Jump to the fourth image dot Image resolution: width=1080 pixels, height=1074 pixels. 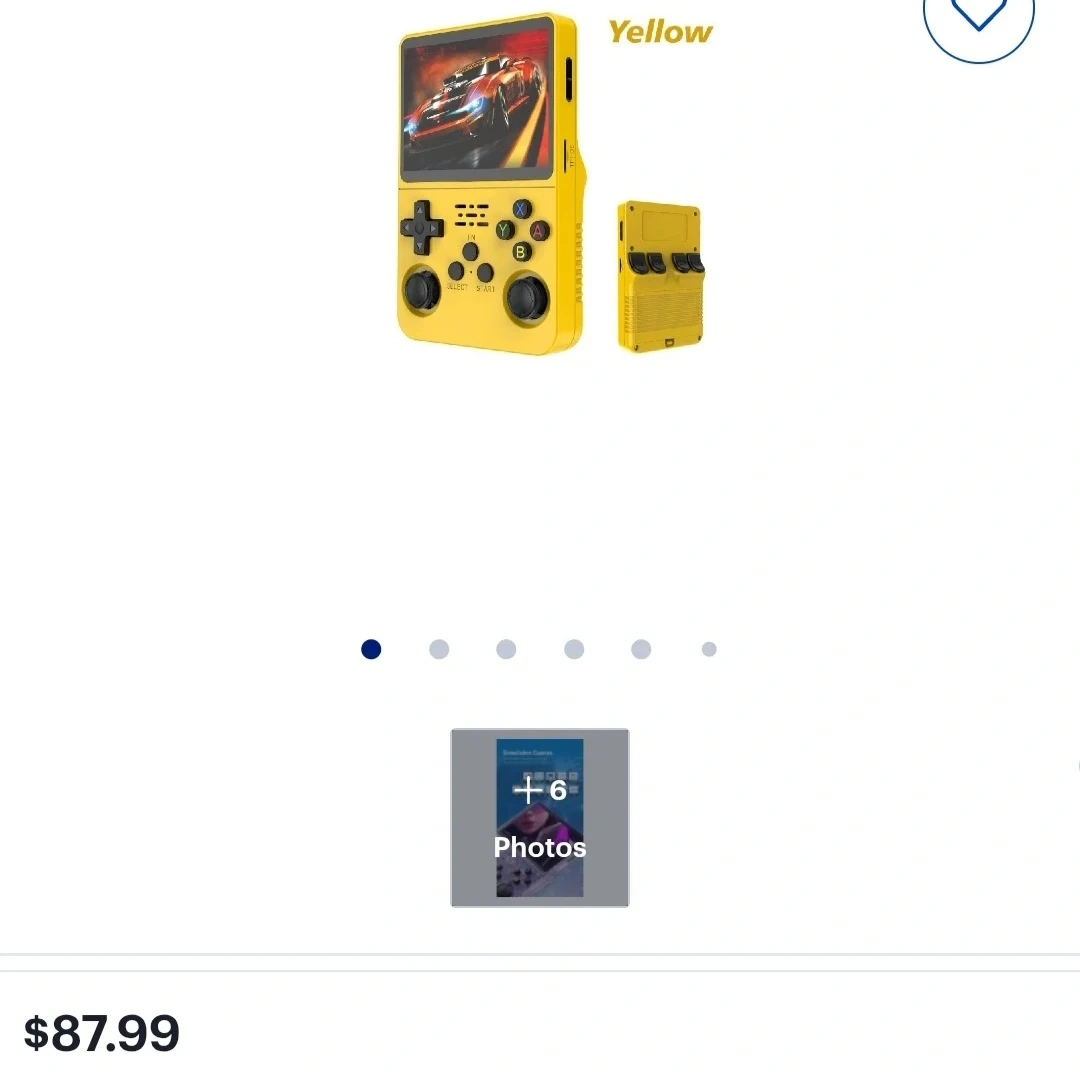click(574, 650)
